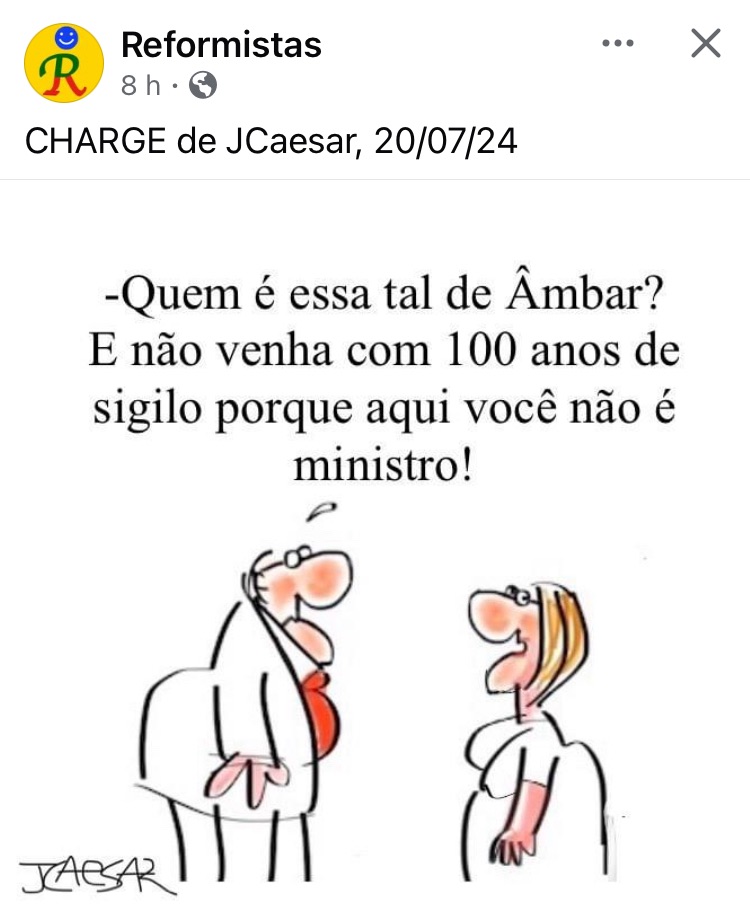
Task: Open the Reformistas profile picture
Action: pyautogui.click(x=63, y=63)
